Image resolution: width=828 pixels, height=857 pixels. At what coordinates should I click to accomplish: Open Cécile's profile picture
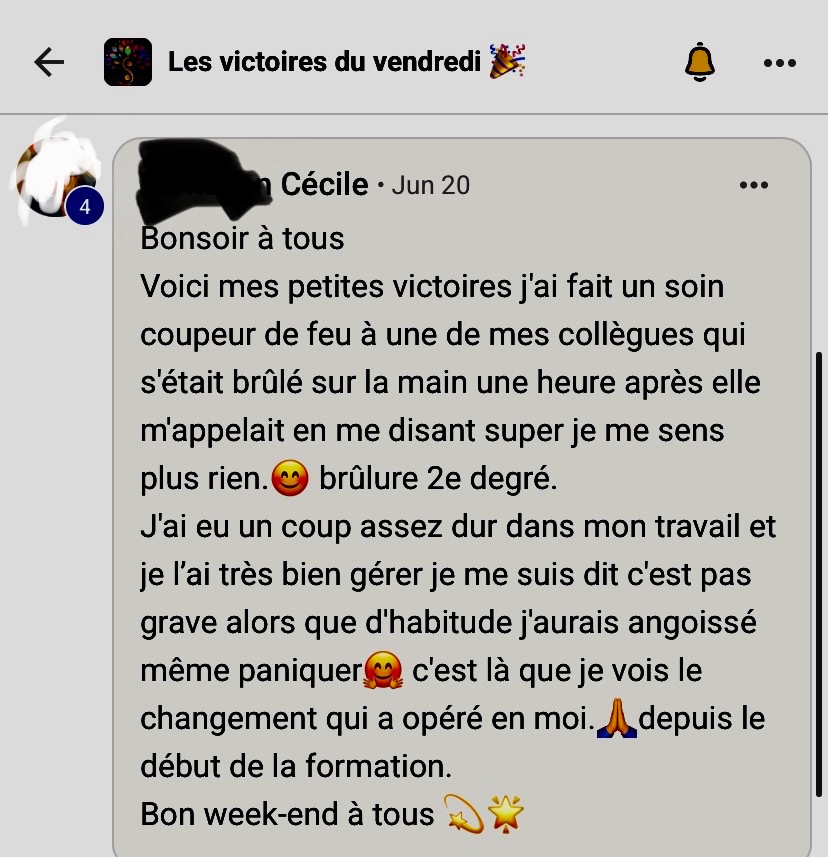(x=55, y=170)
